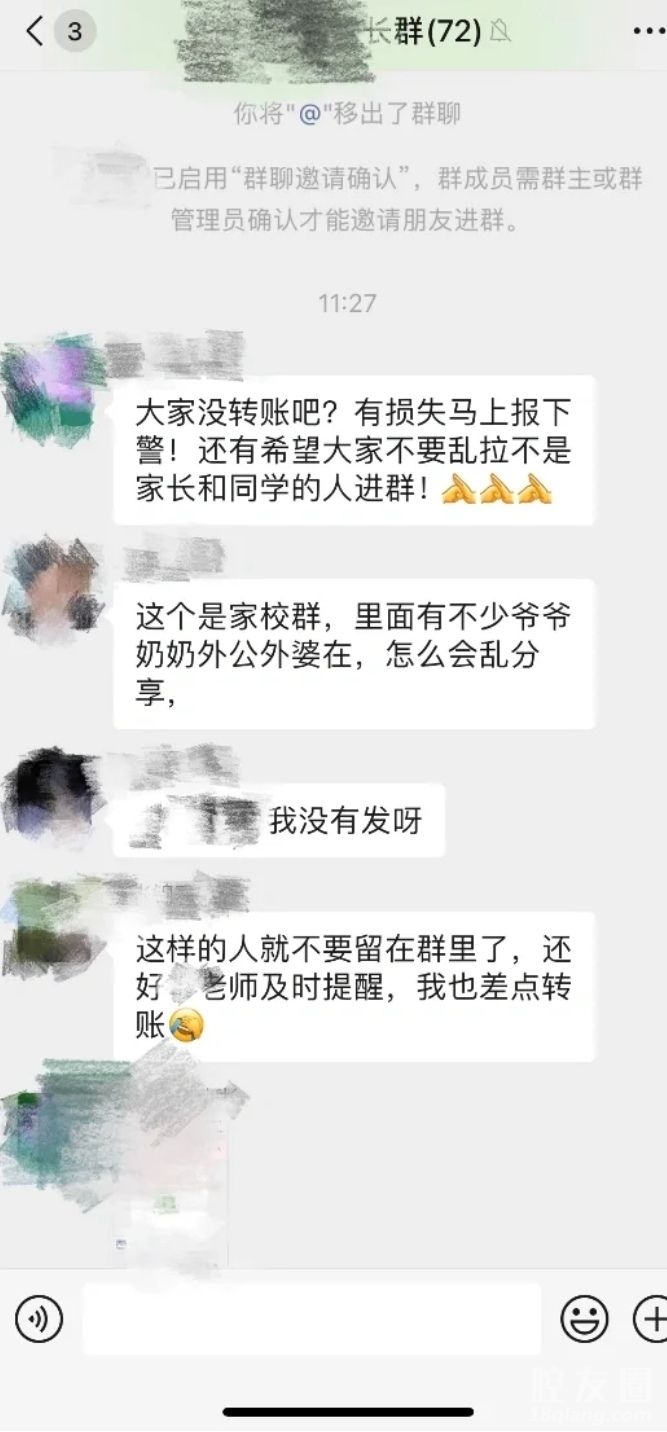This screenshot has width=667, height=1432.
Task: Open the group chat overflow menu
Action: (648, 32)
